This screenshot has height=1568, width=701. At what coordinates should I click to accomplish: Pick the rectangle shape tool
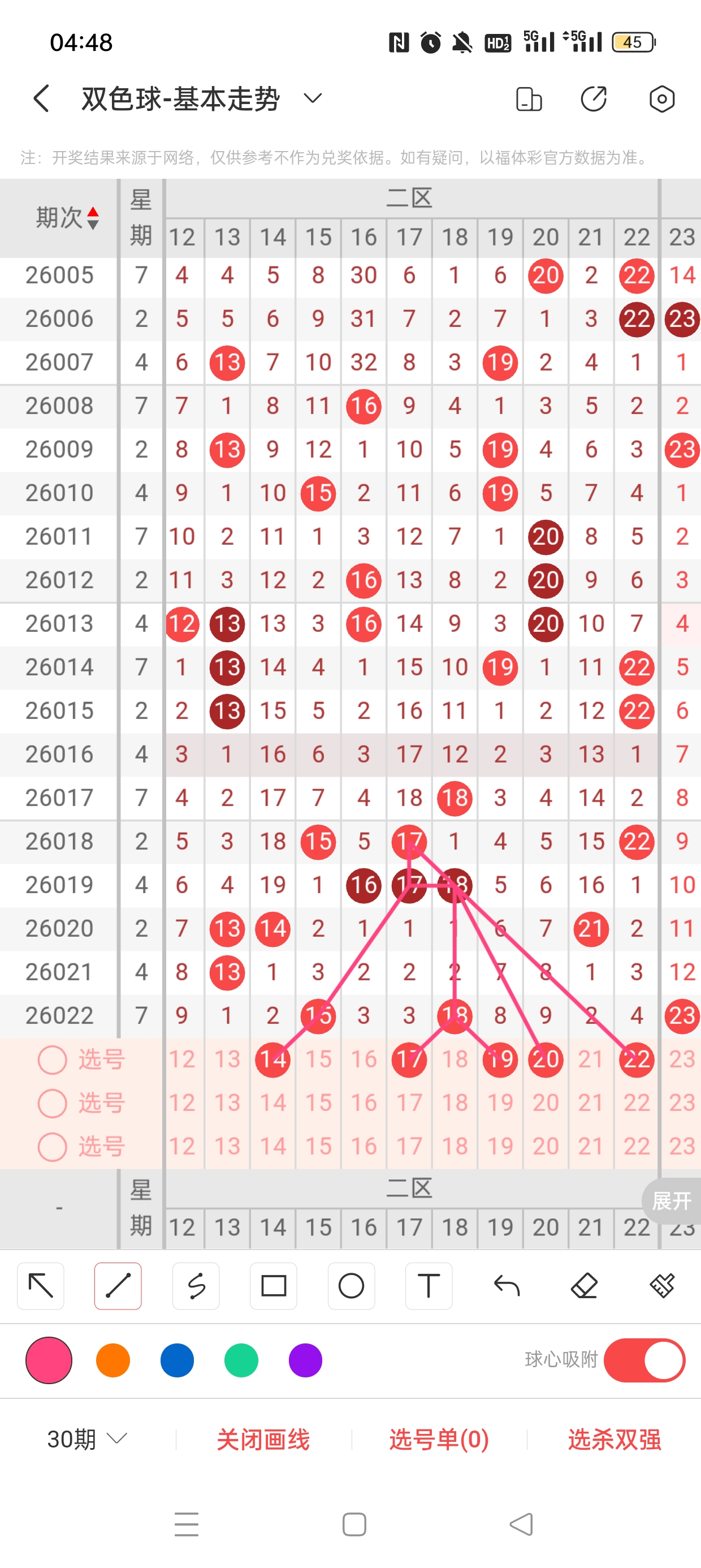click(x=273, y=1286)
